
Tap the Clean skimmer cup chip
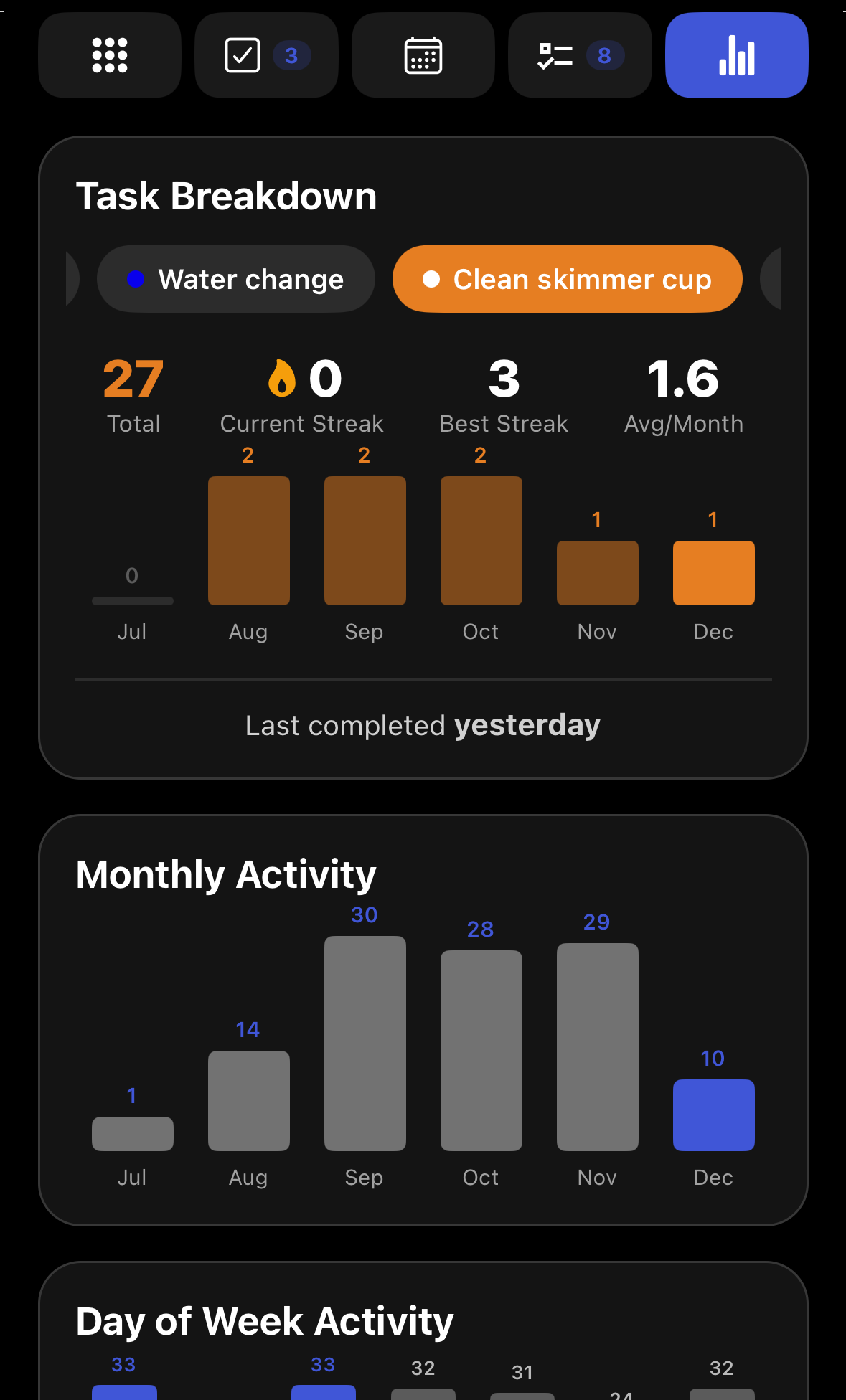click(x=567, y=279)
